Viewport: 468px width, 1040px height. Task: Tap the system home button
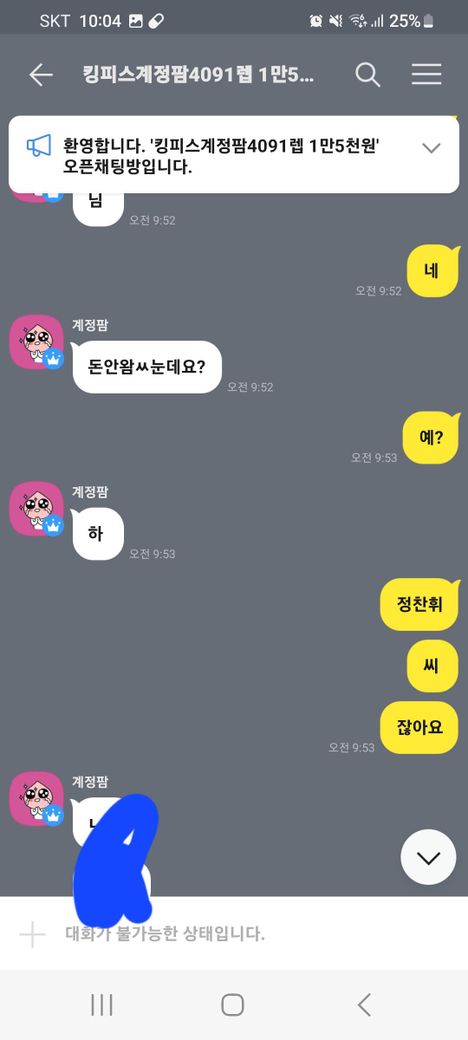pos(233,1005)
